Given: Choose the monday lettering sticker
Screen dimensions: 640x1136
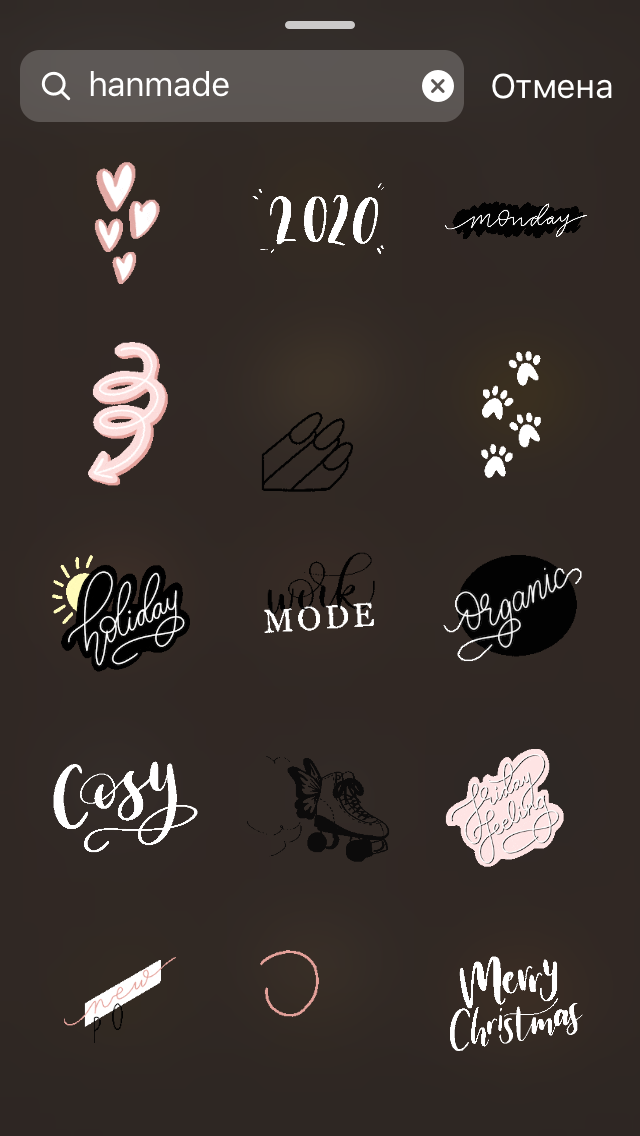Looking at the screenshot, I should pos(514,219).
